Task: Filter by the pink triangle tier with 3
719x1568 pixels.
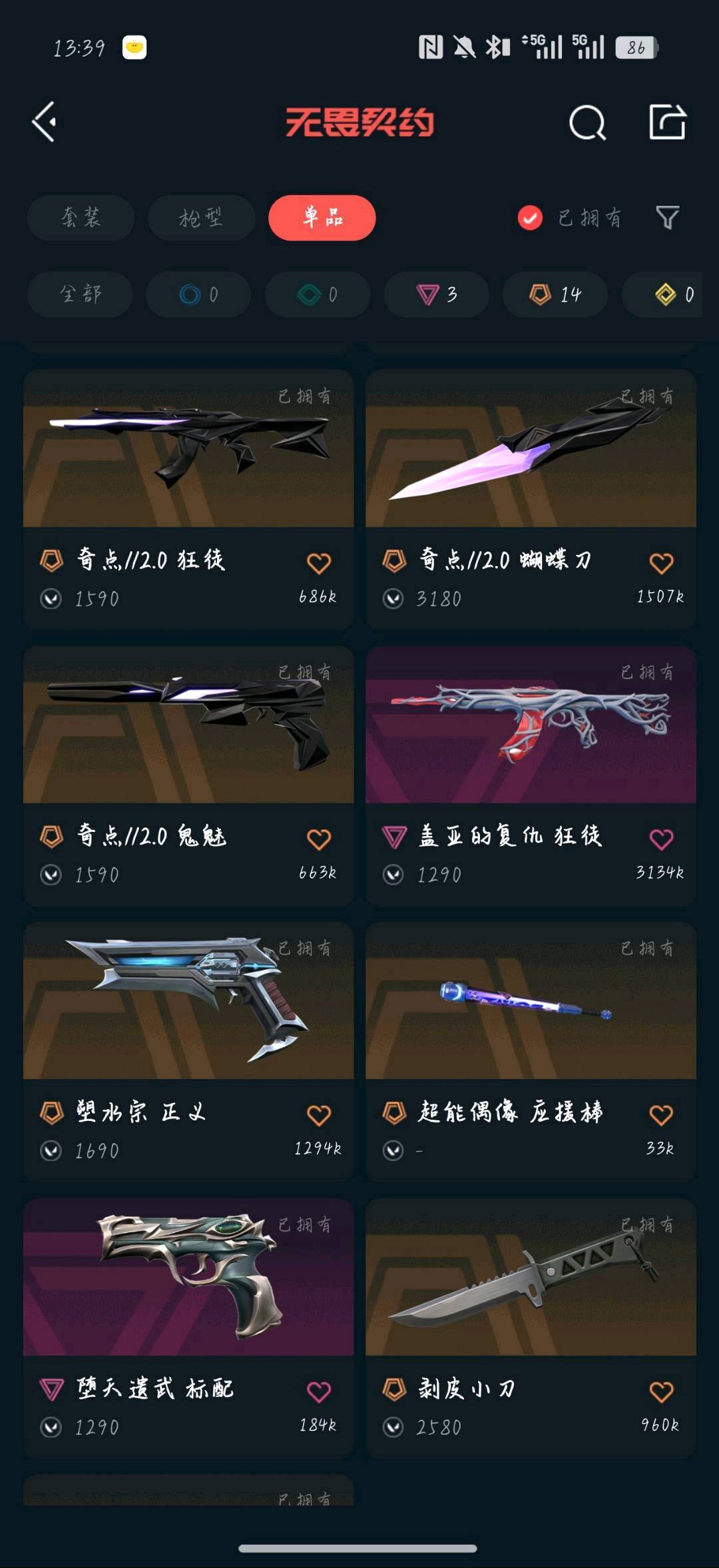Action: [436, 294]
